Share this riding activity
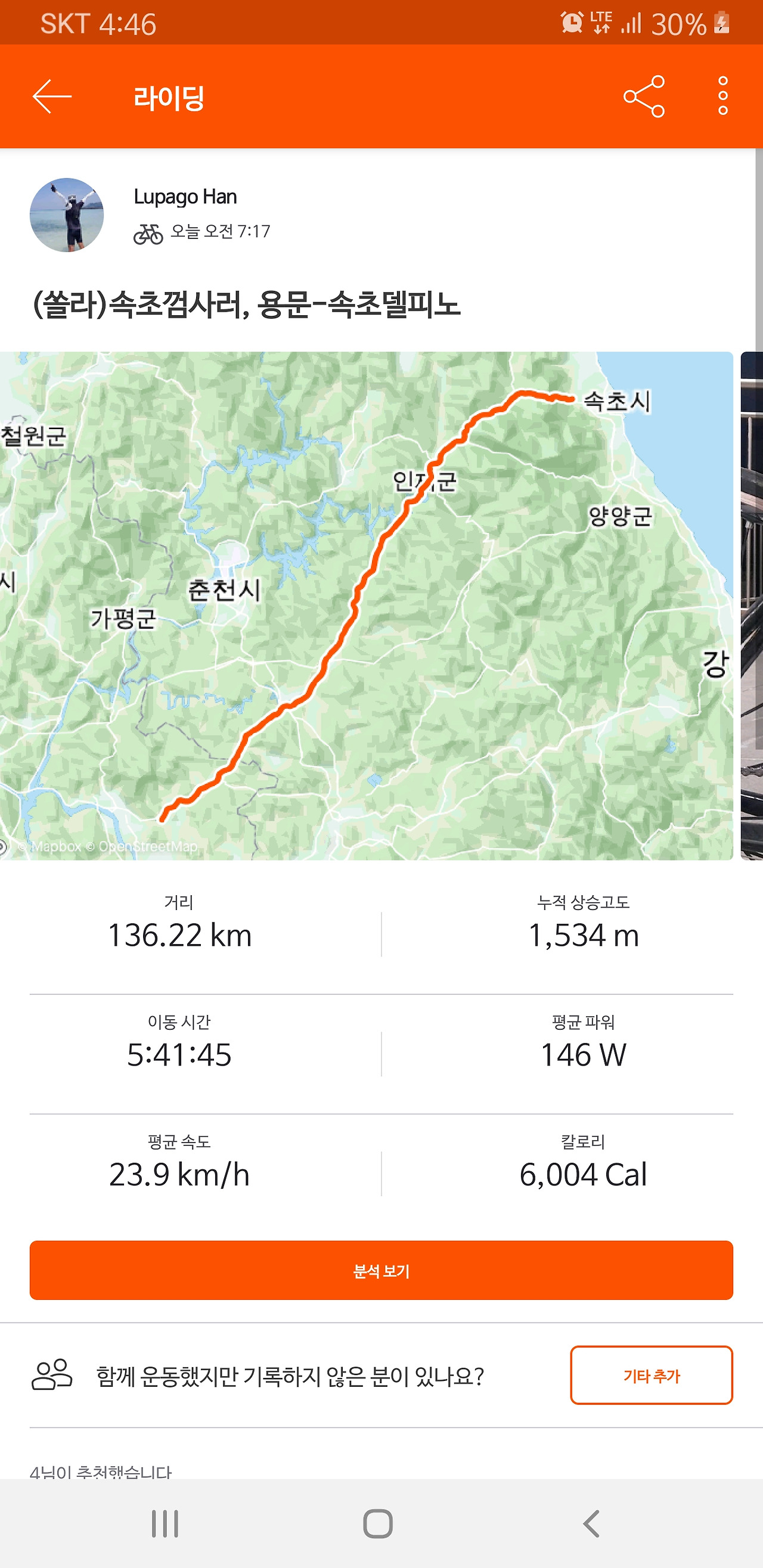Viewport: 763px width, 1568px height. pos(644,96)
